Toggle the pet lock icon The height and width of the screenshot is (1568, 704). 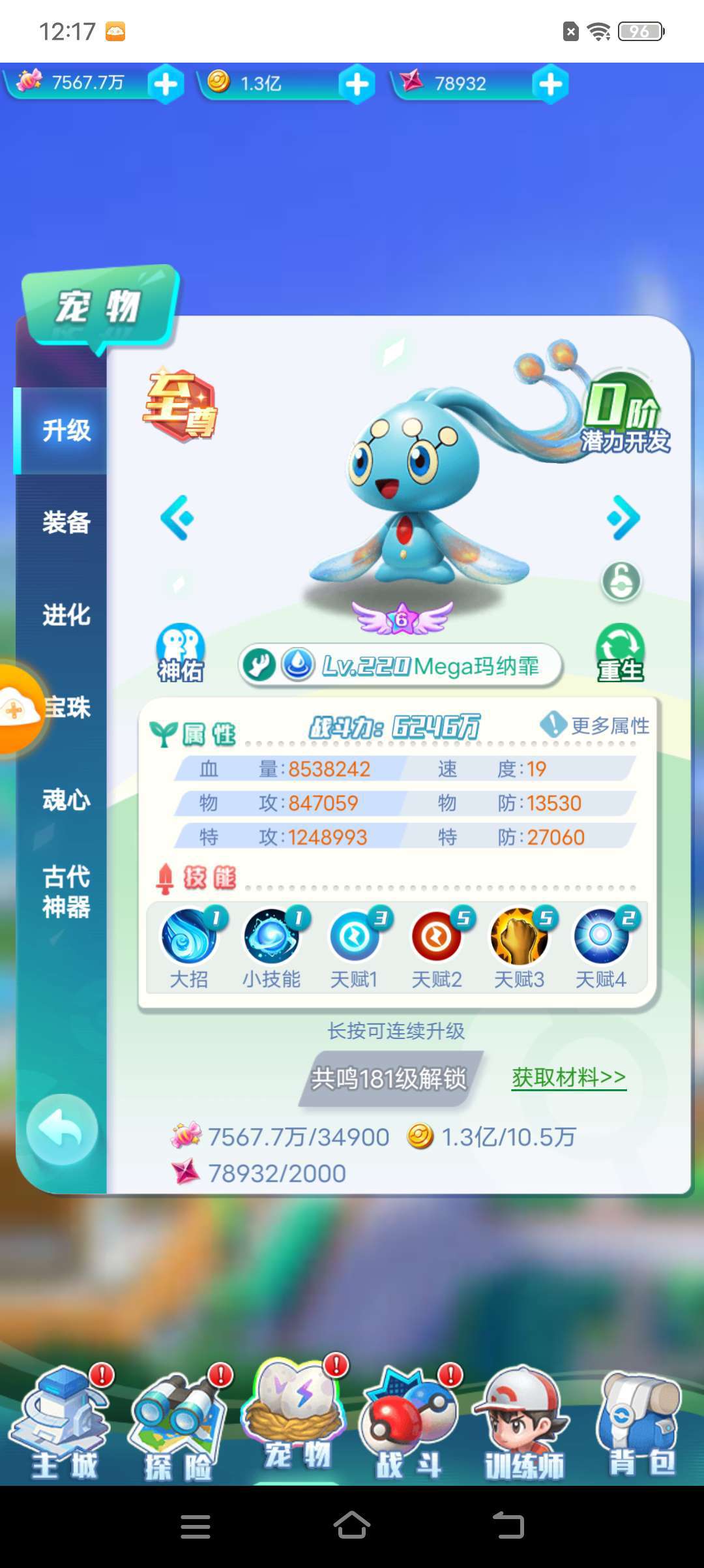coord(621,581)
